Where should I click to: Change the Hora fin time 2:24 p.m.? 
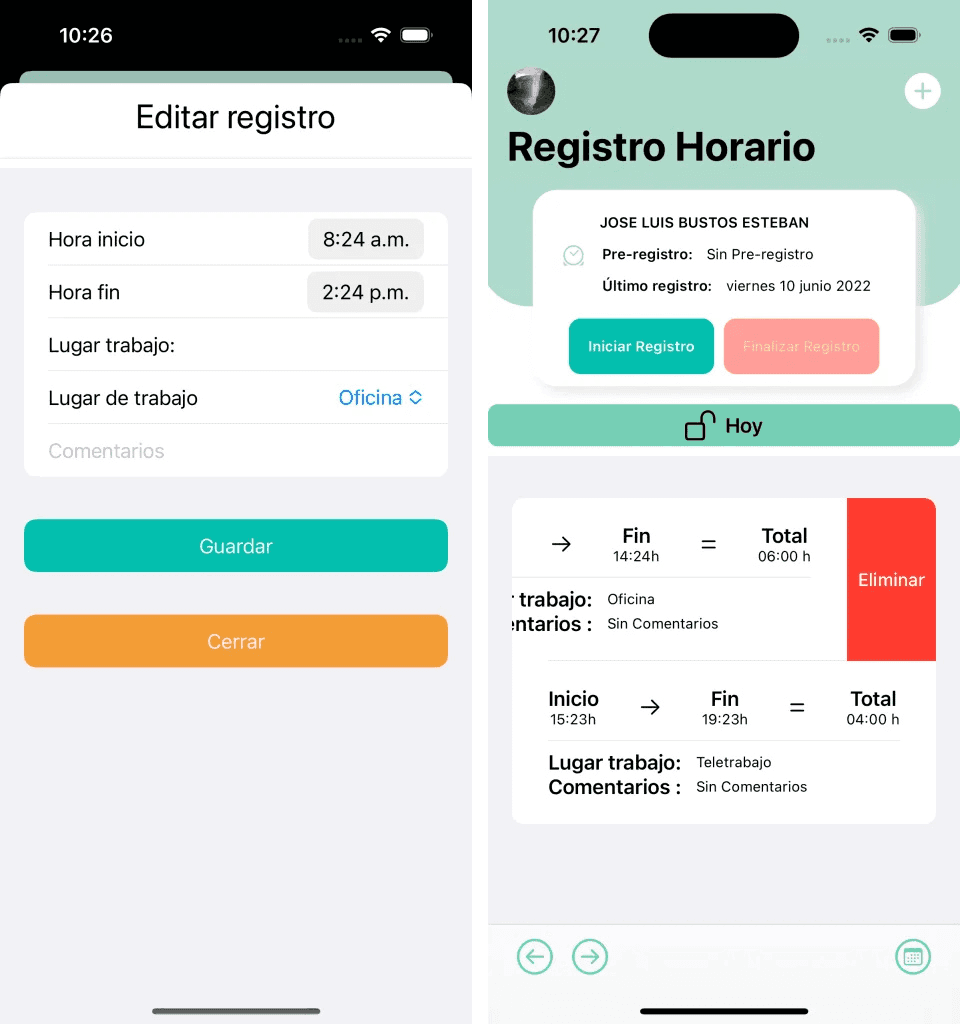[x=365, y=293]
